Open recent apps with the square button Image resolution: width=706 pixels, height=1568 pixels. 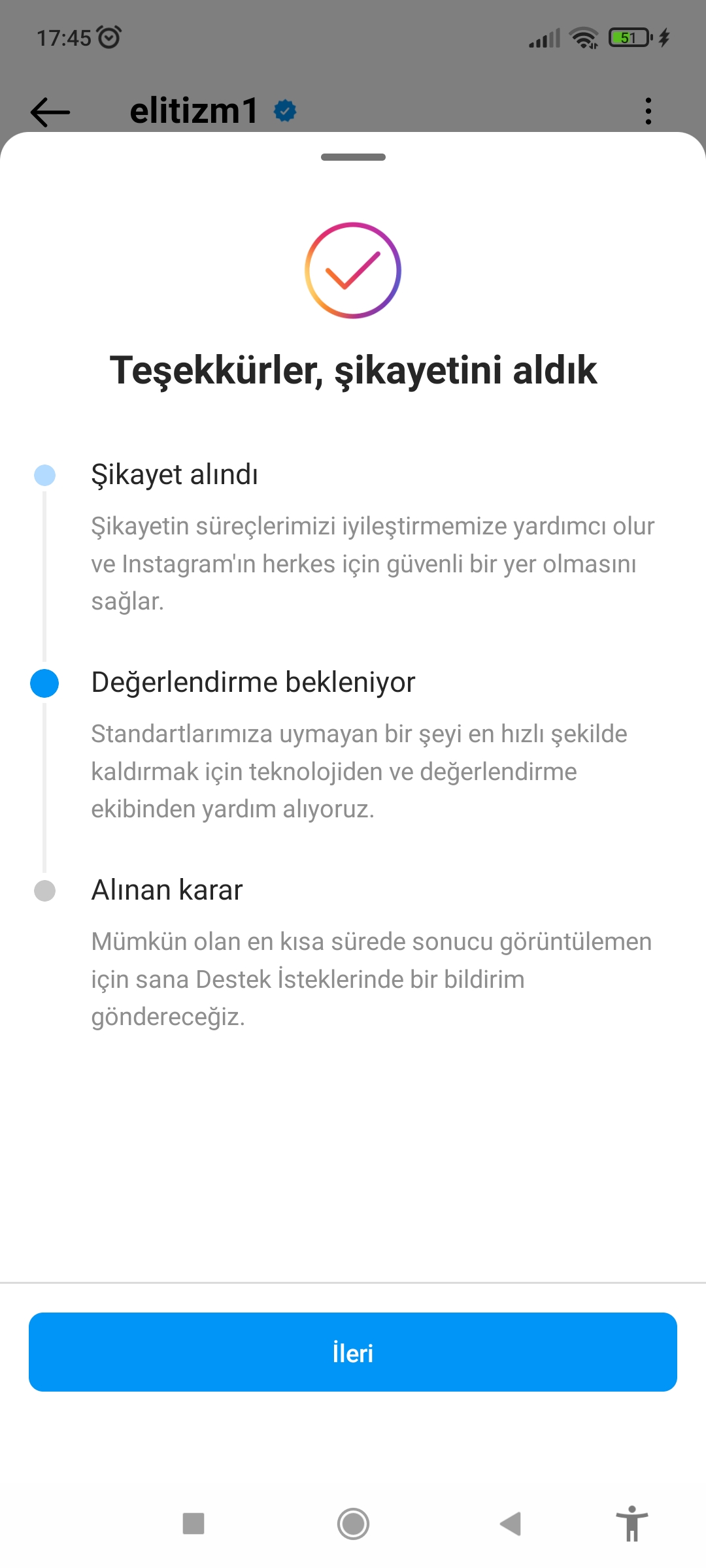click(193, 1524)
